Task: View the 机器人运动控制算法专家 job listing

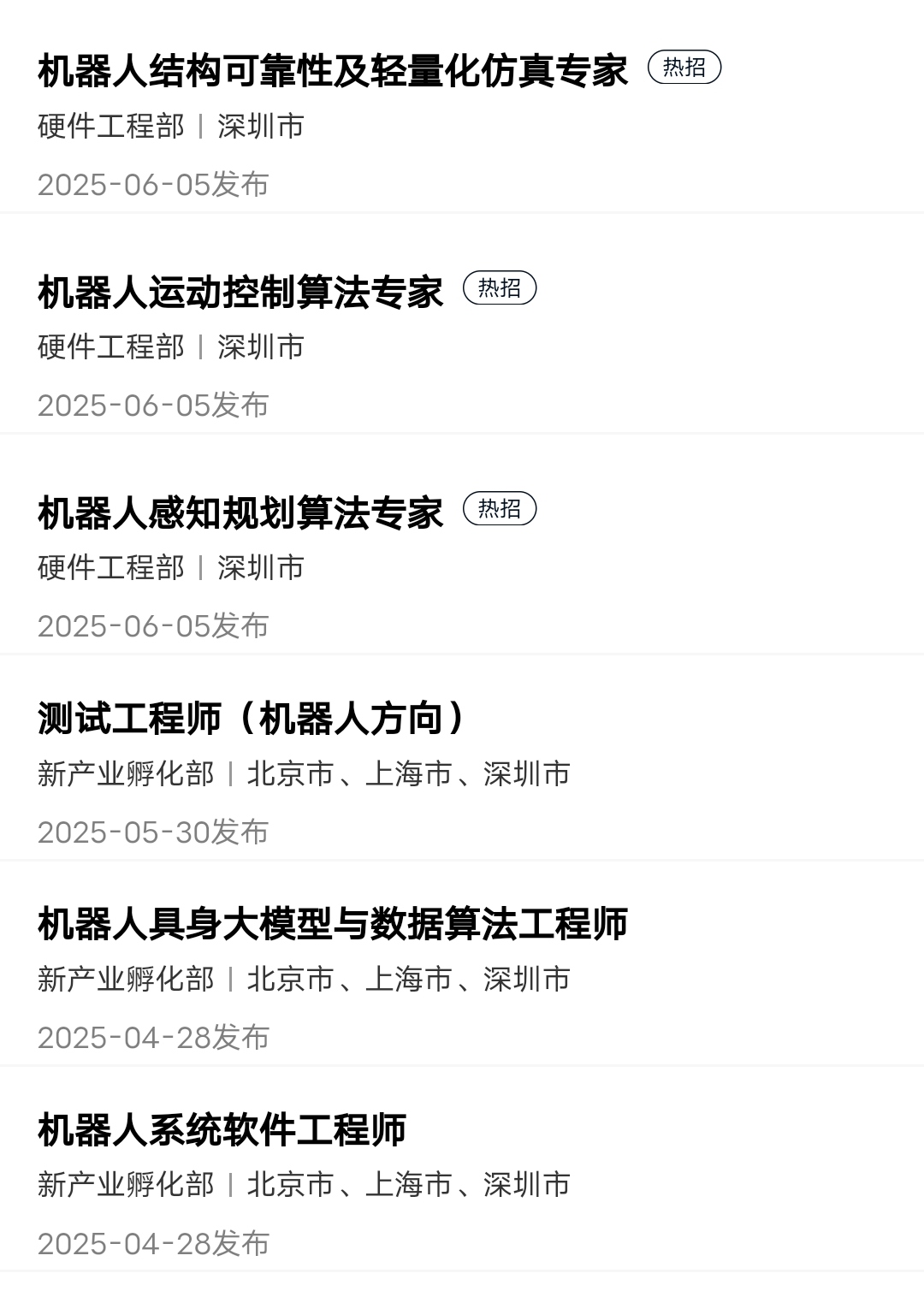Action: 240,292
